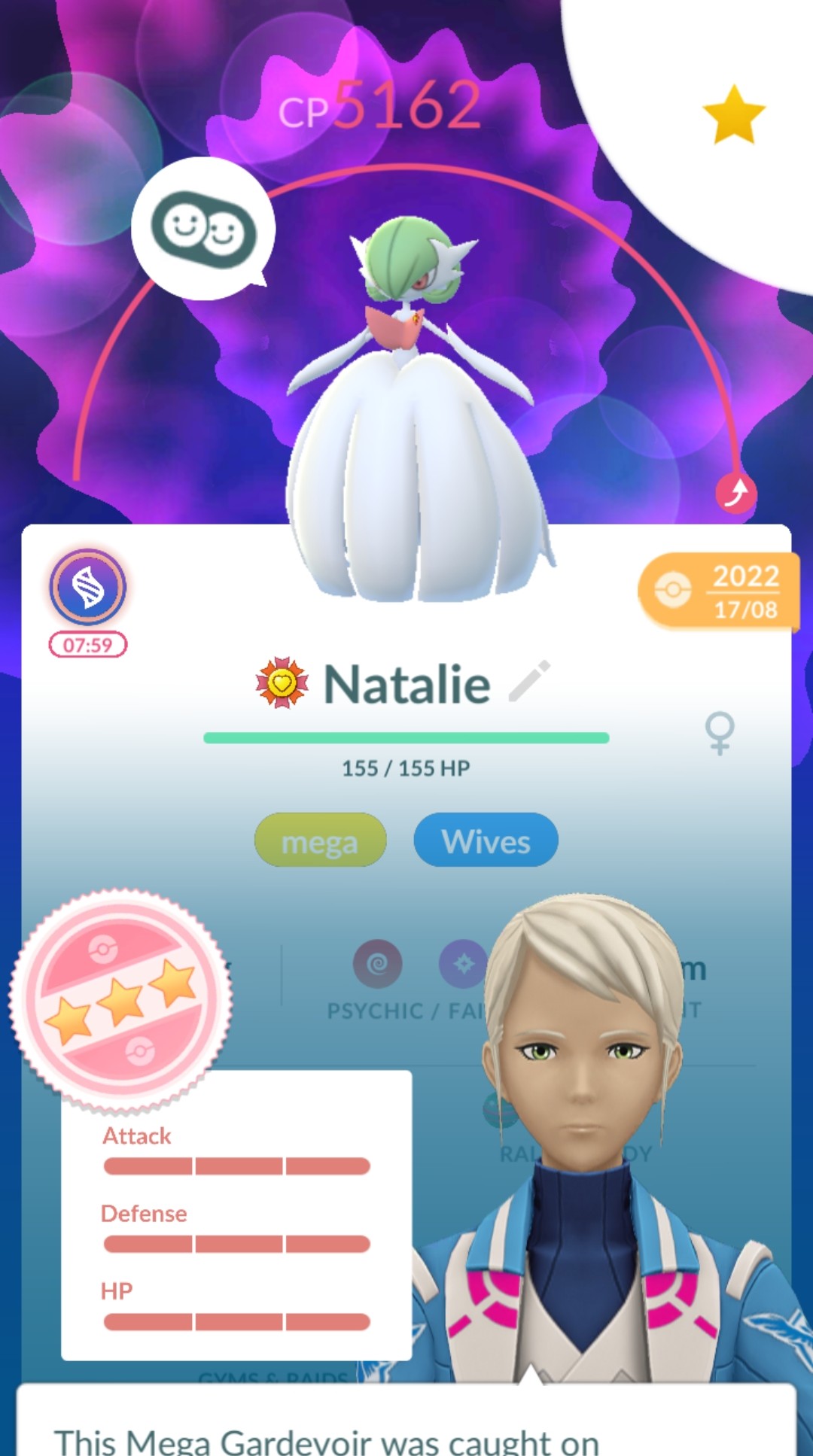Toggle the favorite star
This screenshot has width=813, height=1456.
[x=734, y=114]
